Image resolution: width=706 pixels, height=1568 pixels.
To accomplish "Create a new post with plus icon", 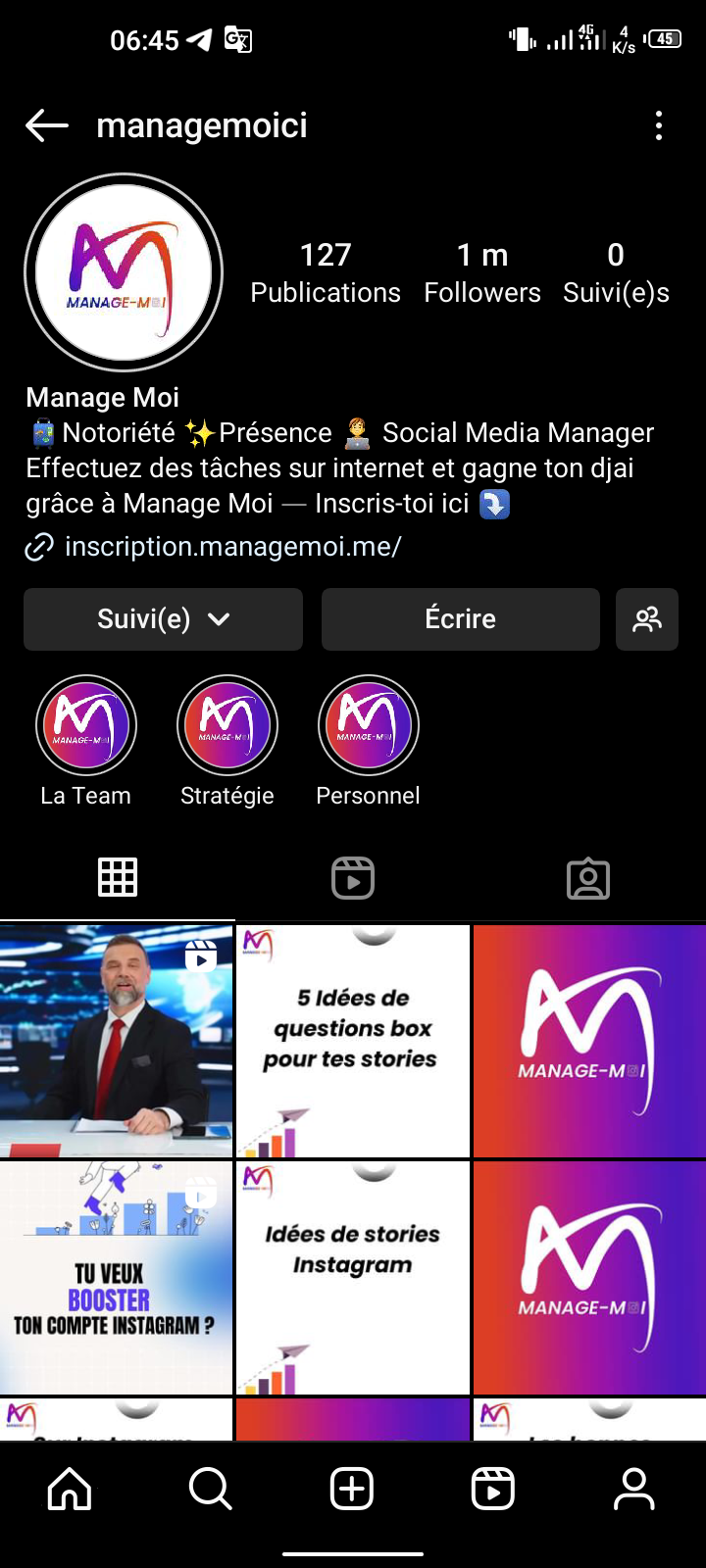I will click(352, 1490).
